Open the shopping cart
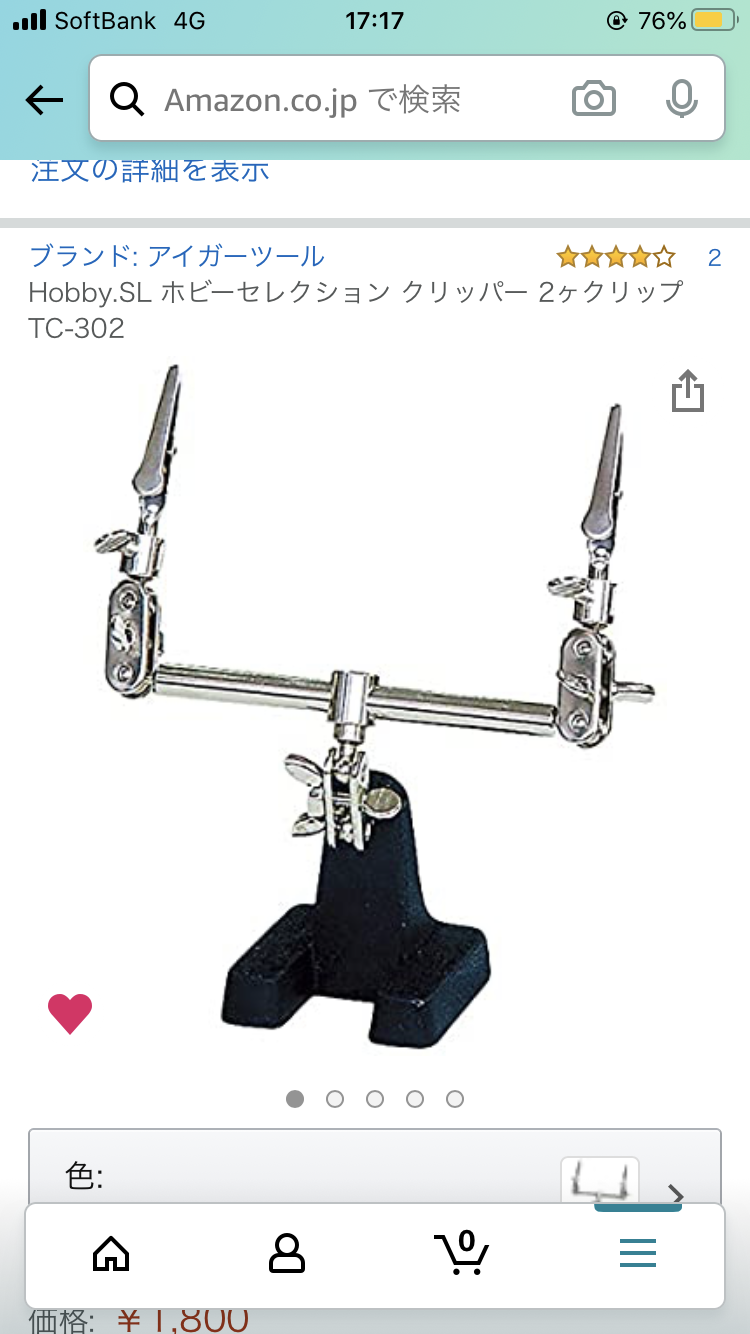750x1334 pixels. [461, 1252]
